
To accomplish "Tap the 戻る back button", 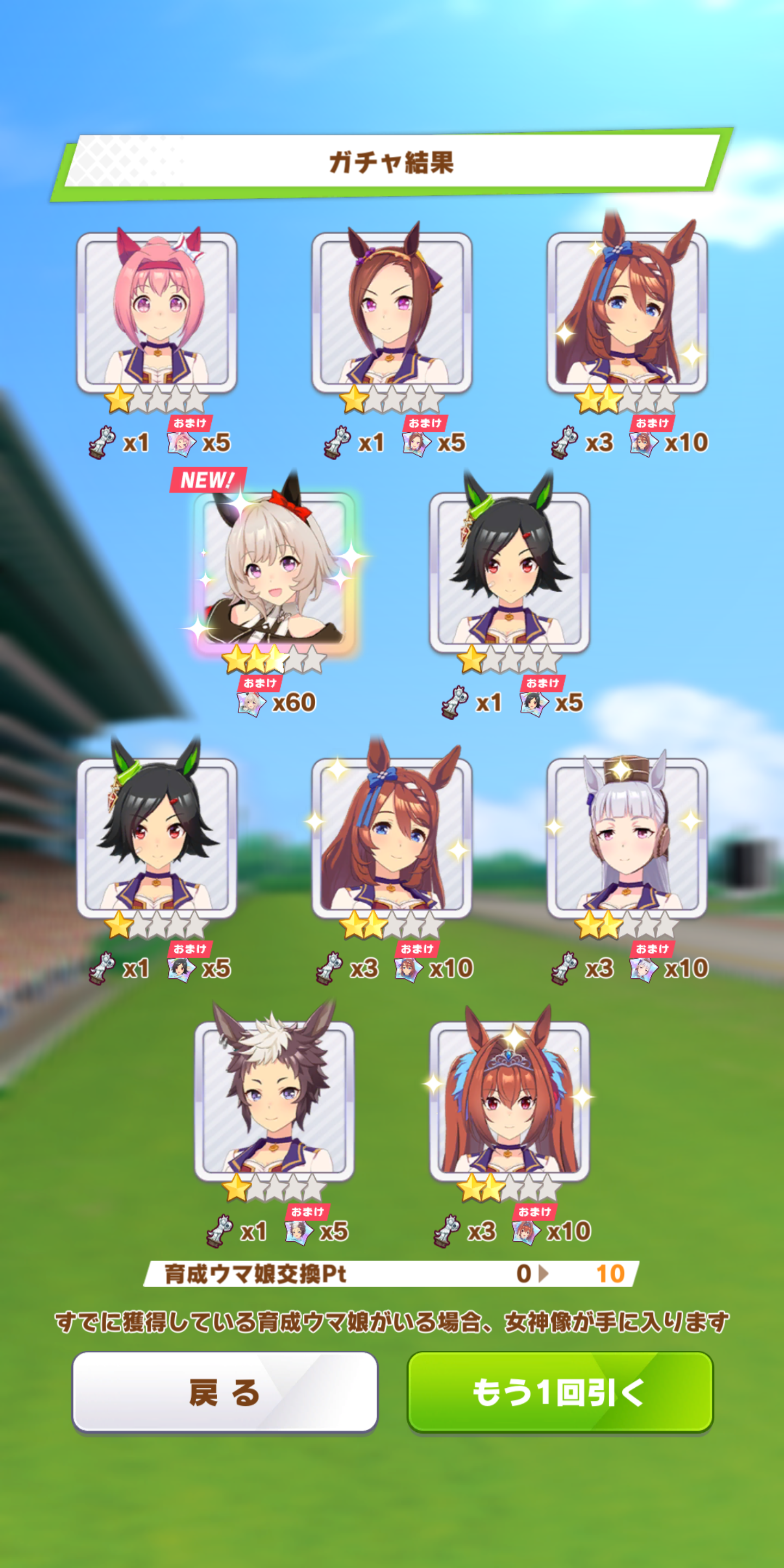I will click(225, 1392).
